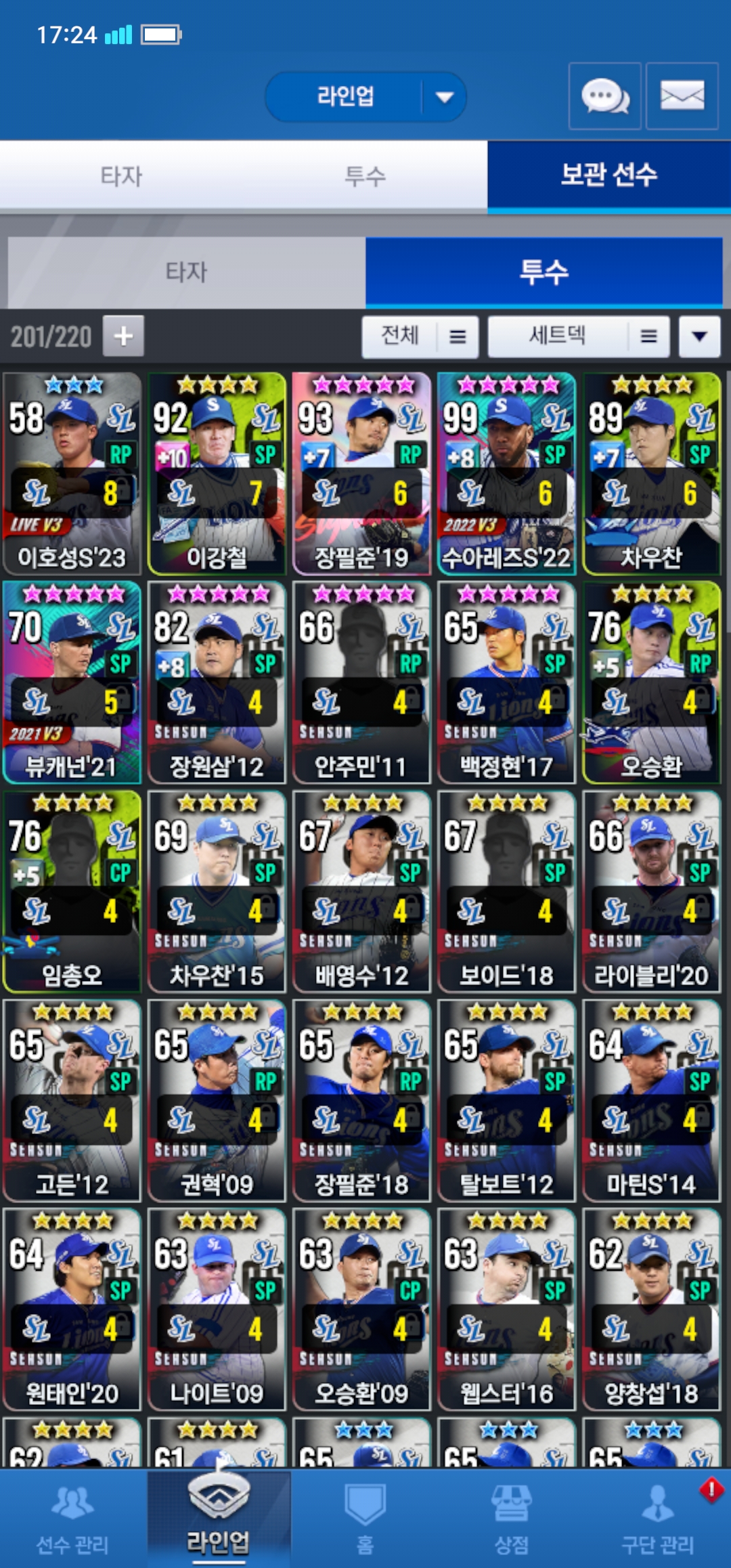Open the 전체 filter dropdown
This screenshot has width=731, height=1568.
pyautogui.click(x=420, y=336)
